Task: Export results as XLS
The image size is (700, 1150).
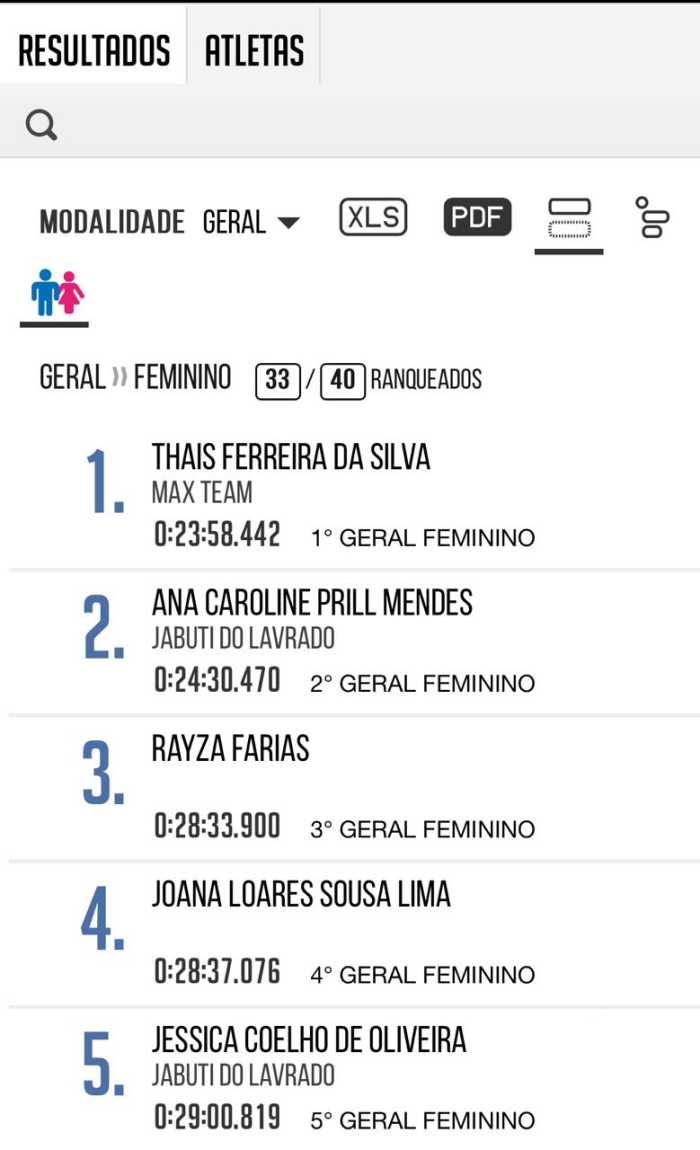Action: pos(373,217)
